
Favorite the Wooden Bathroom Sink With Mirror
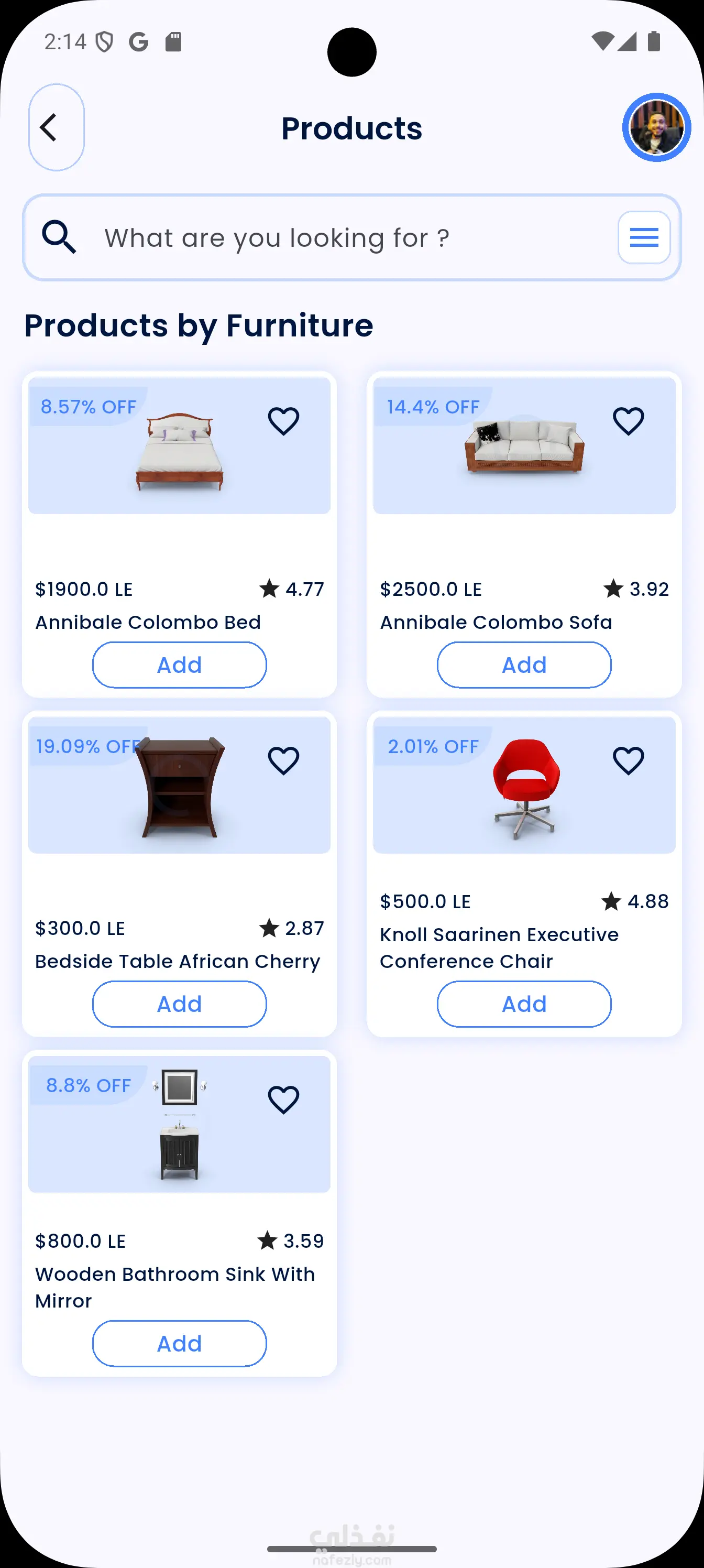283,1100
